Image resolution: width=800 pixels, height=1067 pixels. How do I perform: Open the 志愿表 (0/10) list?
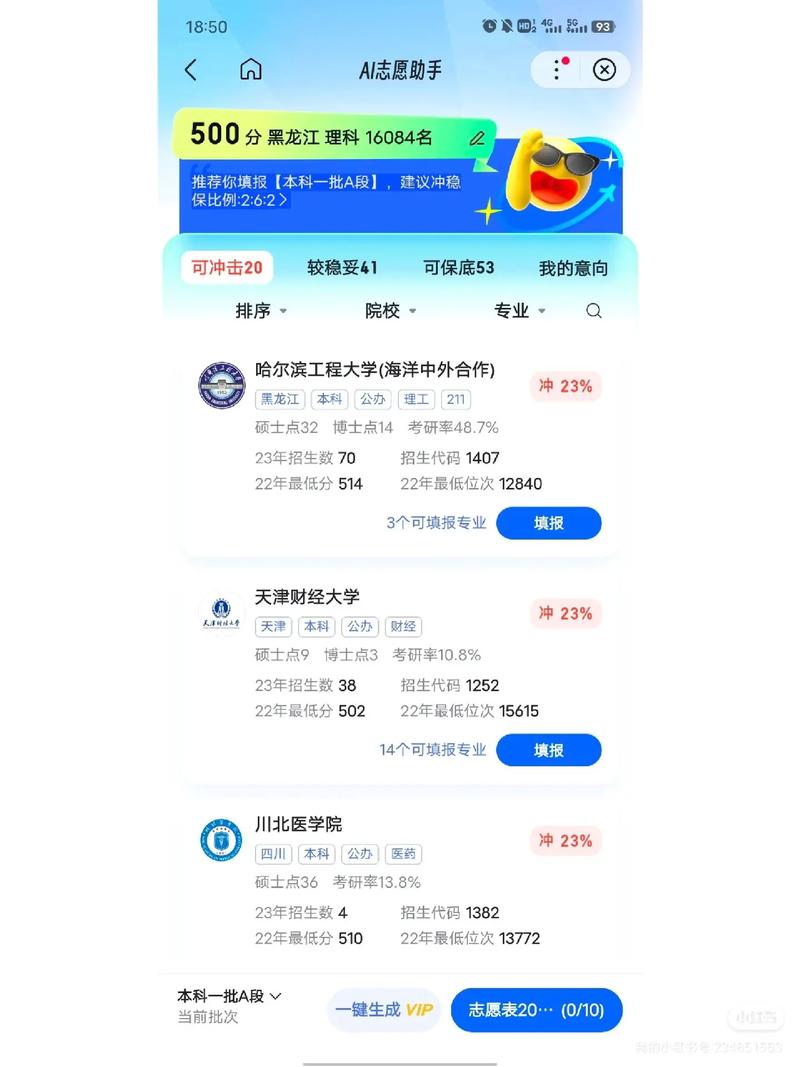pyautogui.click(x=536, y=1010)
